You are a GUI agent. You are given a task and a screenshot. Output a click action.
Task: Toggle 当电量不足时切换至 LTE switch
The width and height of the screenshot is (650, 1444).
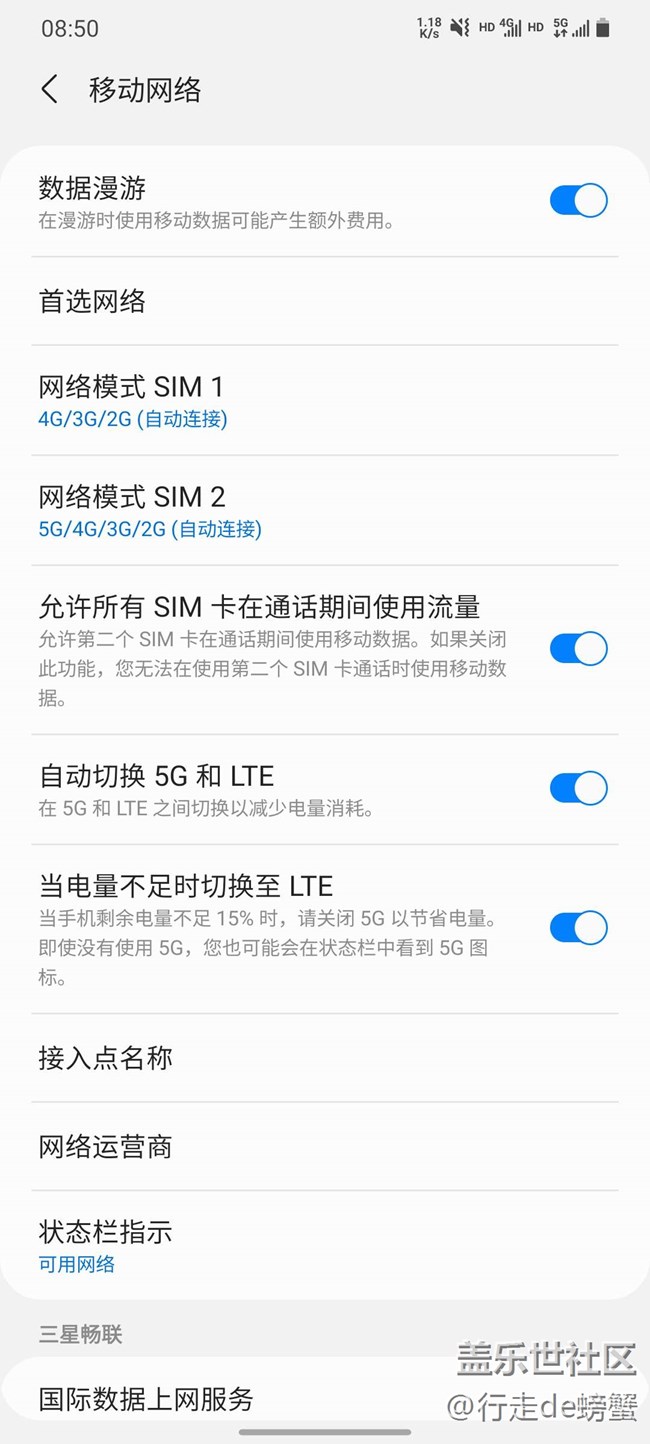(578, 928)
